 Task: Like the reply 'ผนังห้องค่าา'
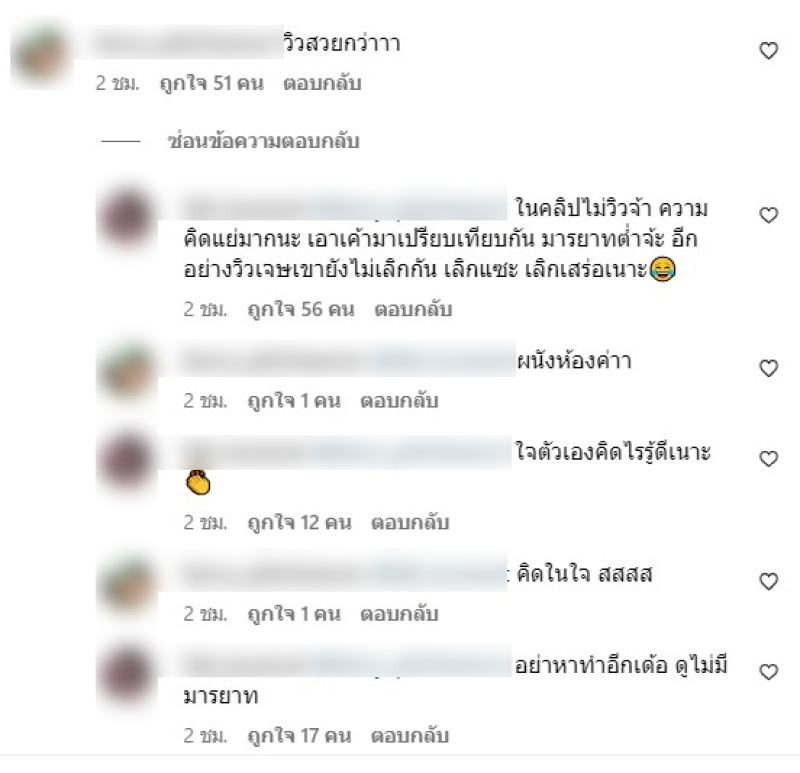click(768, 369)
